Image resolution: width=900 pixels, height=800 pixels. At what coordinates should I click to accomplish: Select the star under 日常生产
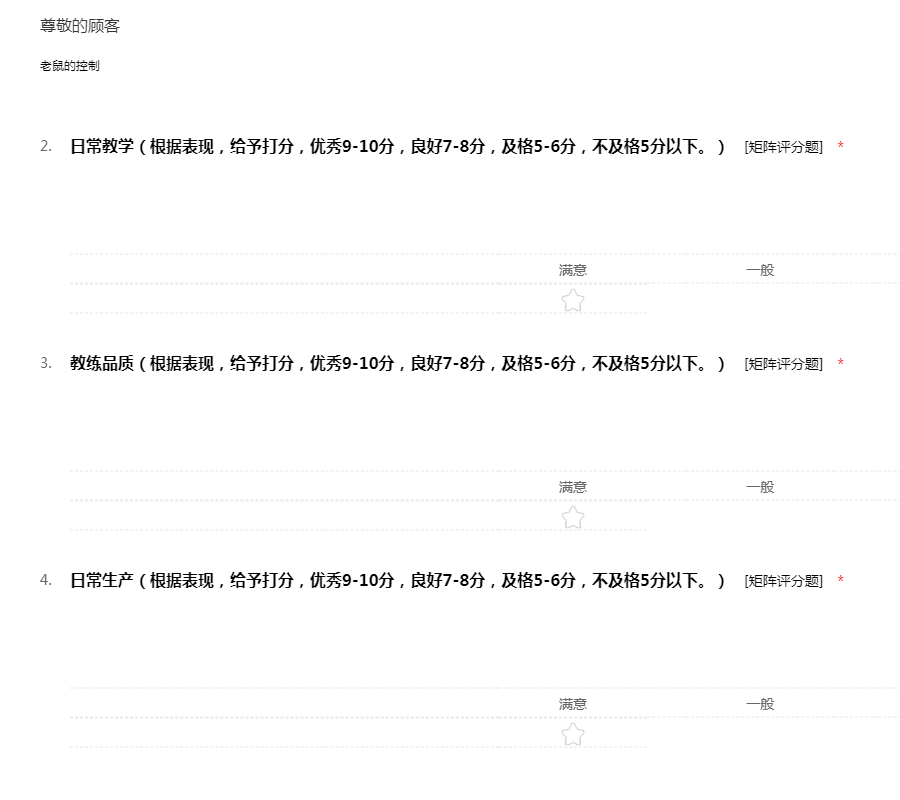coord(572,735)
